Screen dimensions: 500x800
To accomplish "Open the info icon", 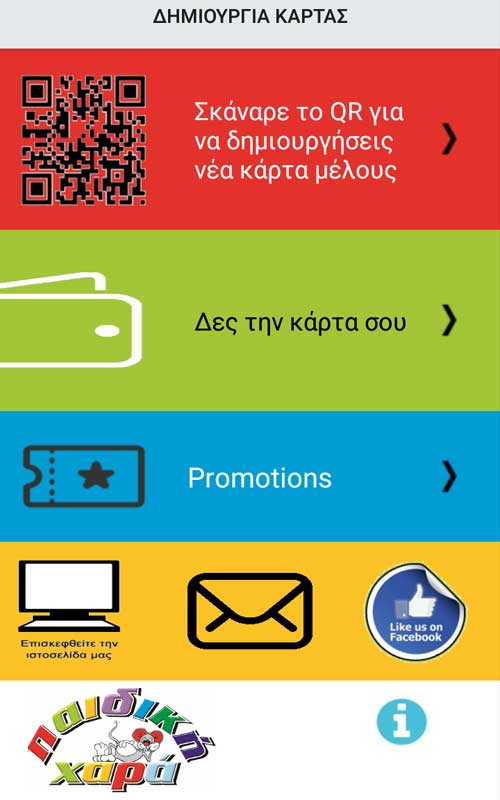I will 401,721.
